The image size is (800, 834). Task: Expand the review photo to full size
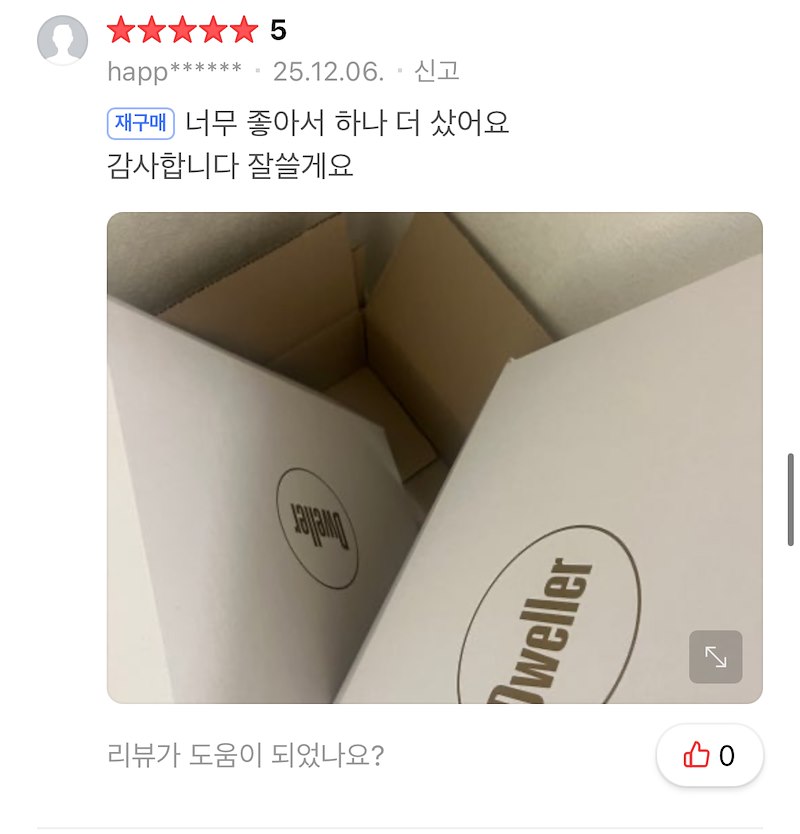pyautogui.click(x=716, y=657)
